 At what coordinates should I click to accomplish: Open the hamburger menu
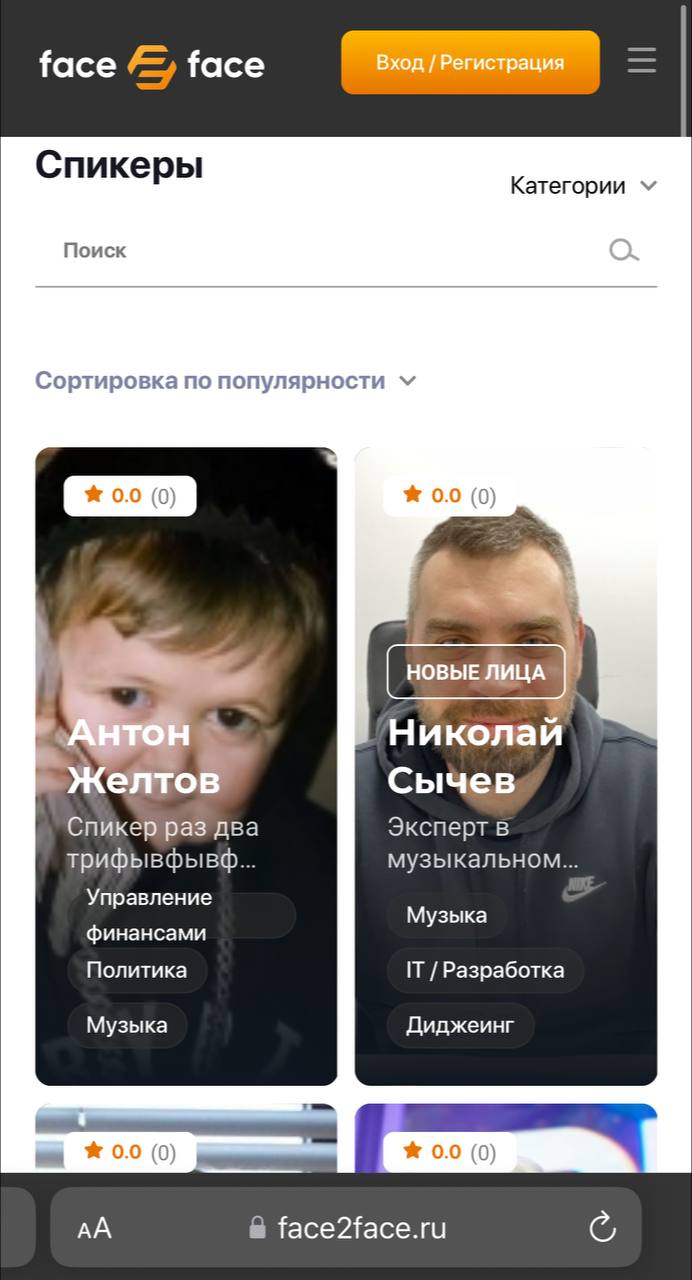click(641, 60)
